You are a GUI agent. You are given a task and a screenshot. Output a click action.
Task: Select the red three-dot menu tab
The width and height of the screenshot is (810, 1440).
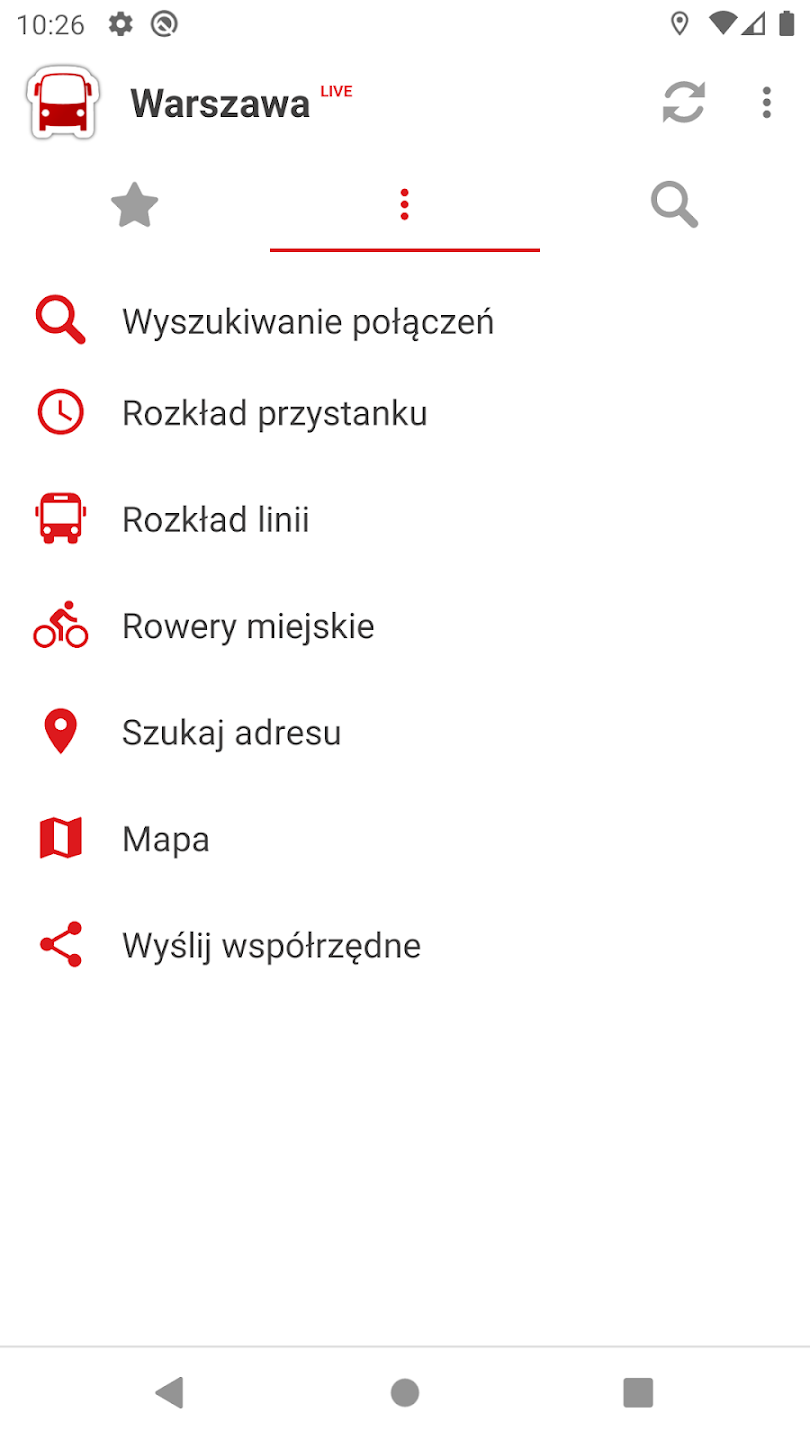[404, 206]
